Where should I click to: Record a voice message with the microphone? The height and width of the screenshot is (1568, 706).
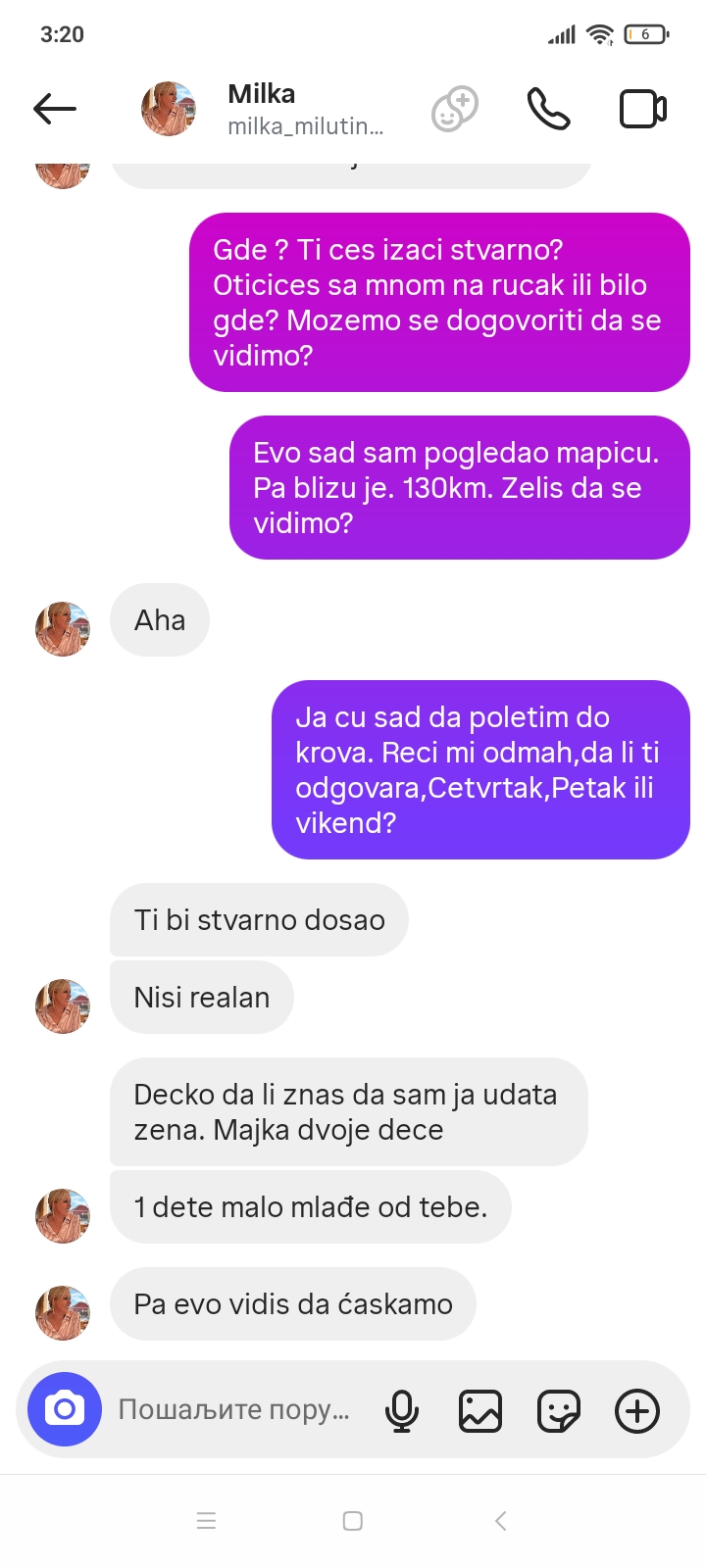pyautogui.click(x=402, y=1411)
